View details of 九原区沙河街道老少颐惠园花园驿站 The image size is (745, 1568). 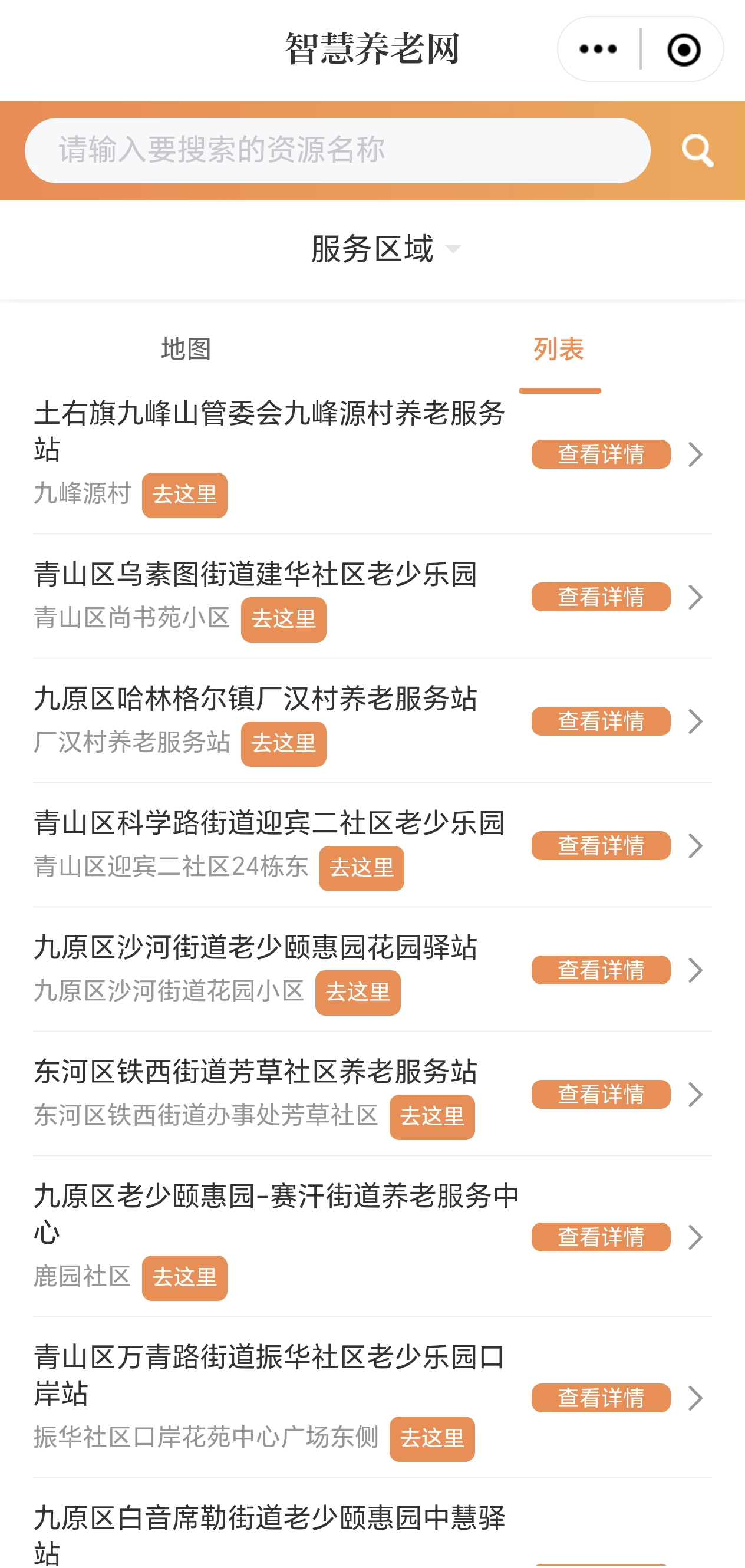pos(601,970)
